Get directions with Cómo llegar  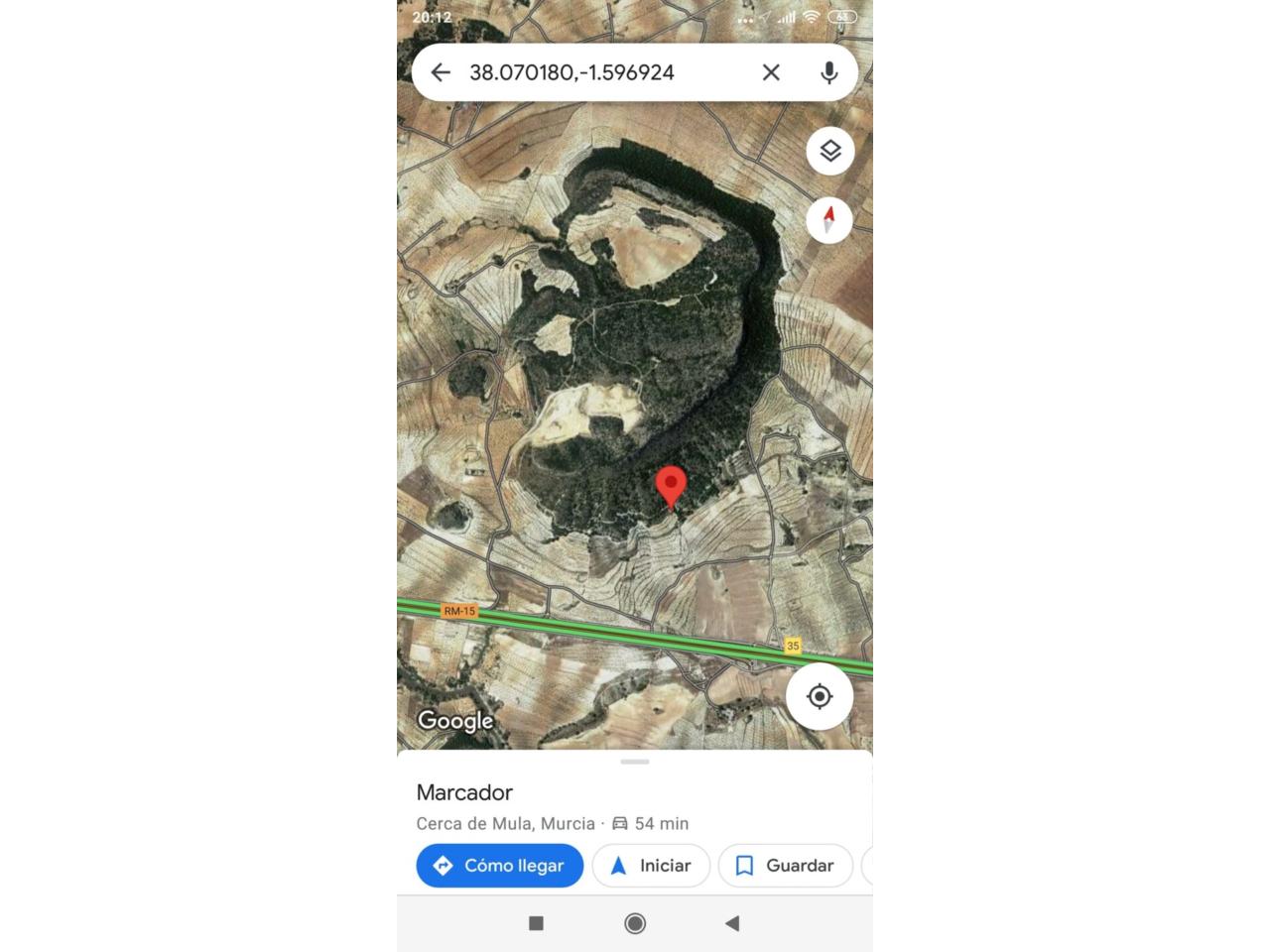pyautogui.click(x=499, y=866)
